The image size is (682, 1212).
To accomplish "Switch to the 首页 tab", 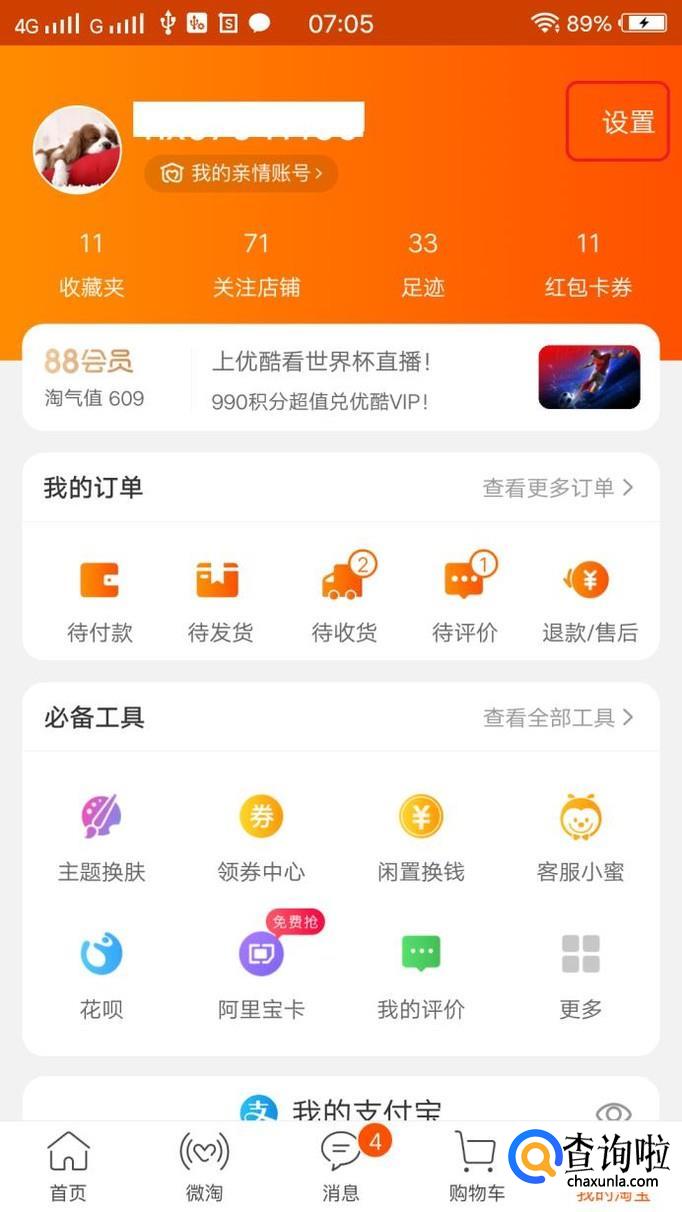I will pos(68,1168).
